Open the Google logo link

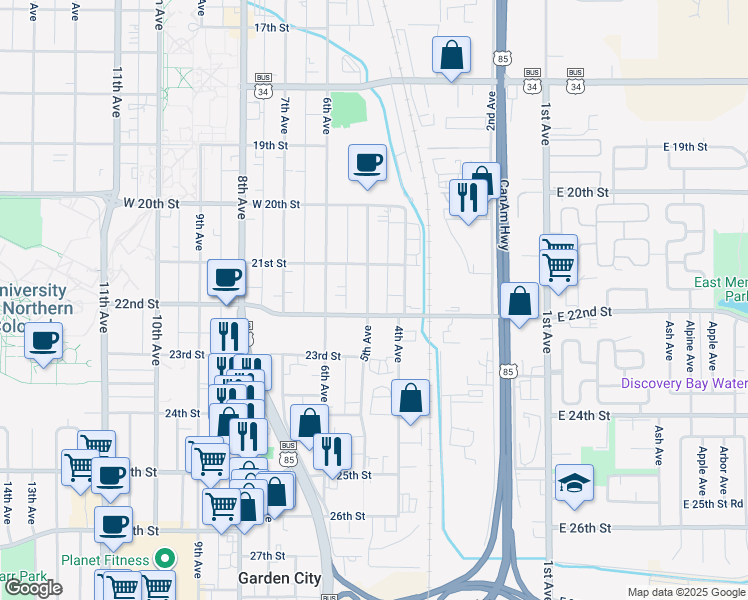tap(32, 588)
